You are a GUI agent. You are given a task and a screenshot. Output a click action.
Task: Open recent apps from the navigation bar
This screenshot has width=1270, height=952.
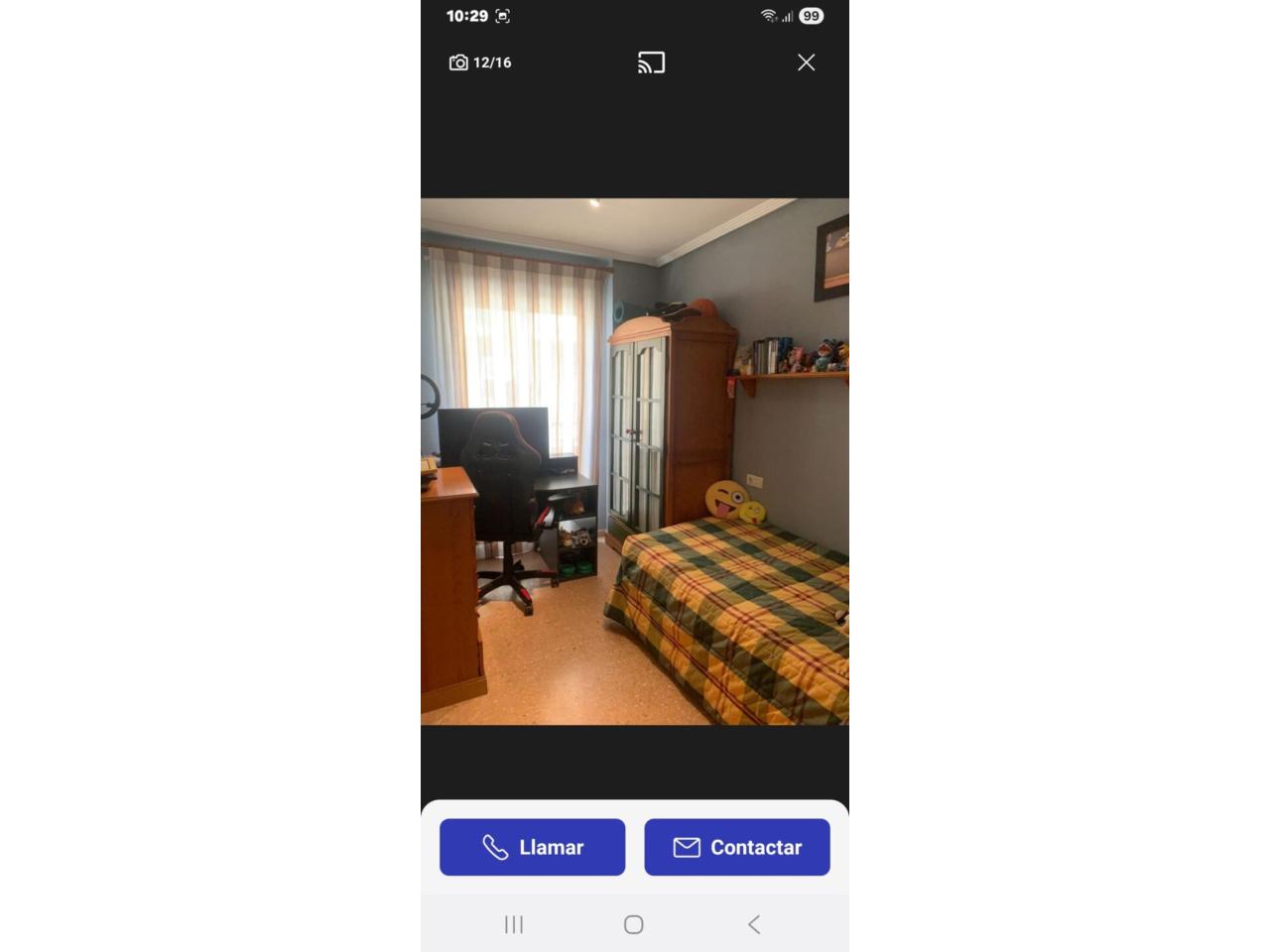[514, 924]
